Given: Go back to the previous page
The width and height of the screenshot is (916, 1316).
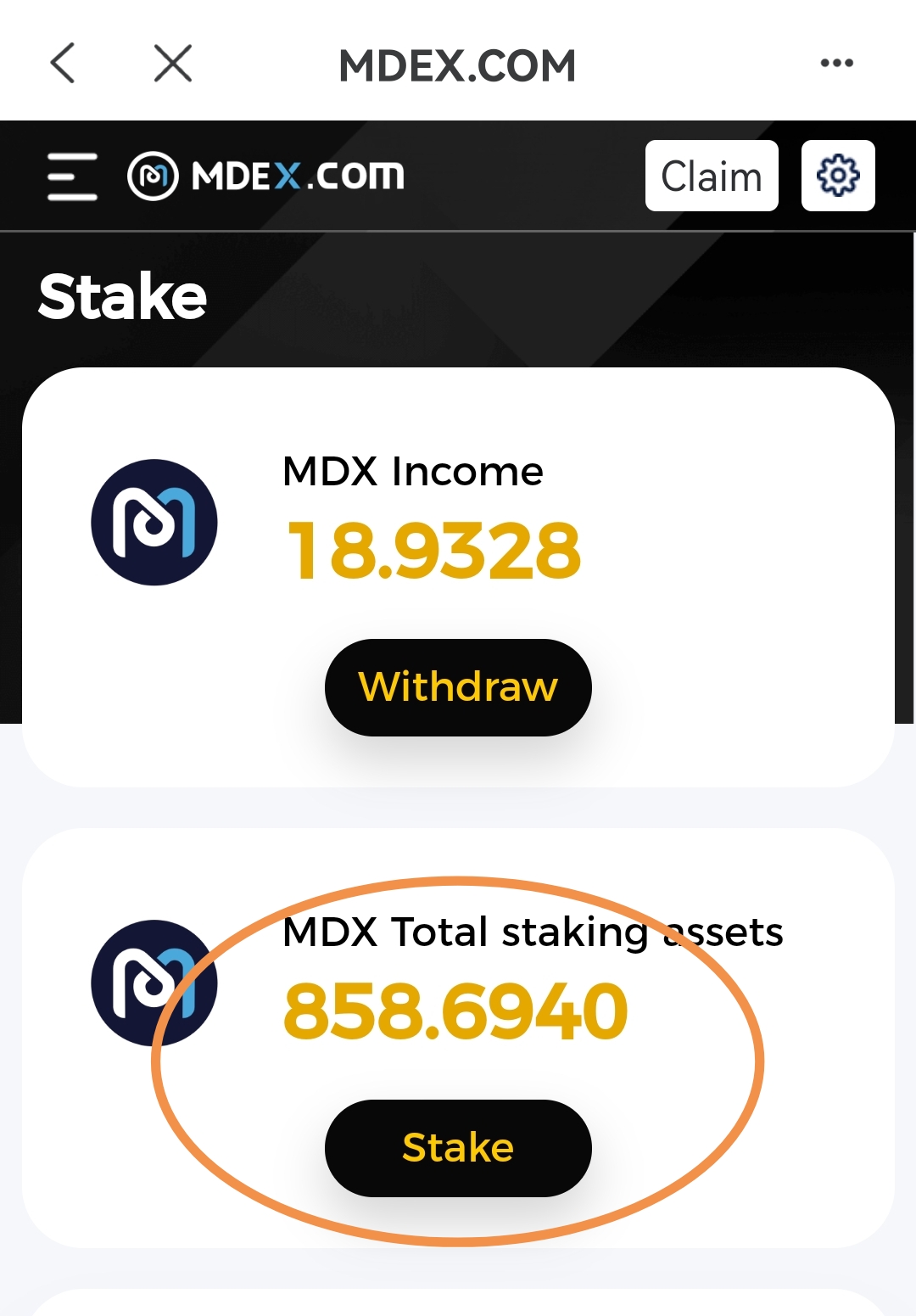Looking at the screenshot, I should pyautogui.click(x=64, y=63).
